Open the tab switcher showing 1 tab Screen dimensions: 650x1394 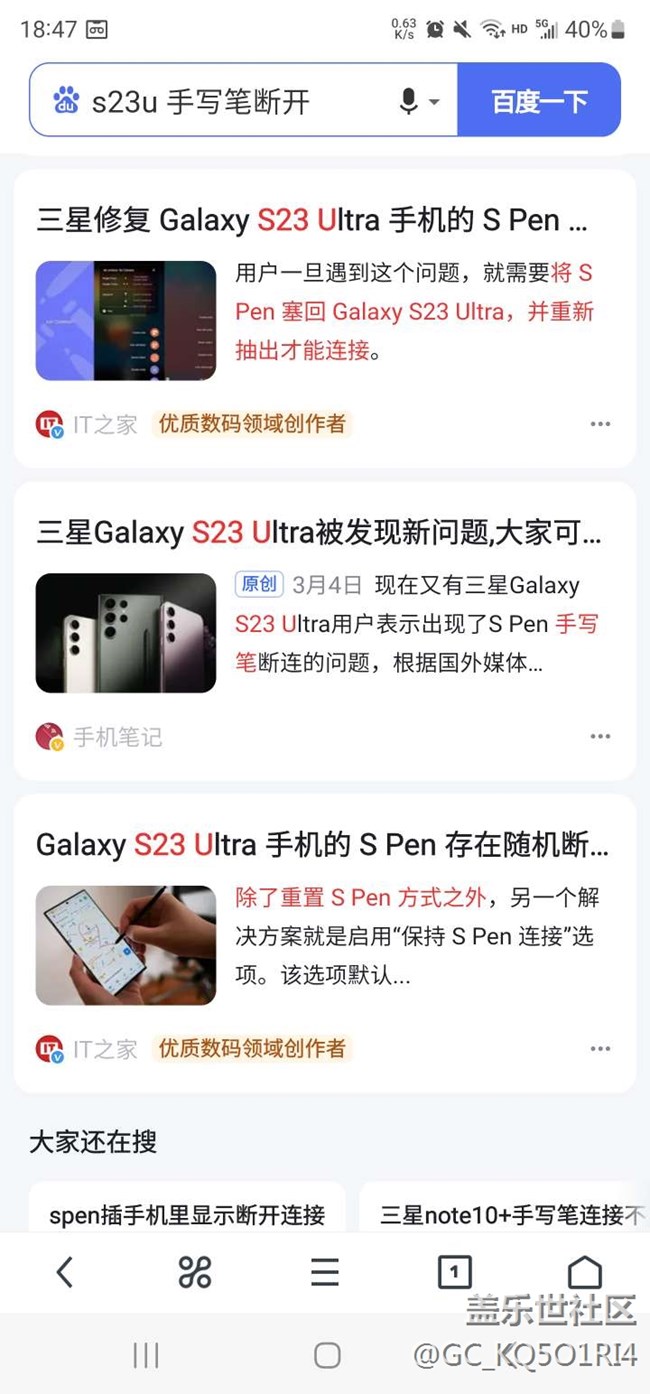pos(455,1272)
